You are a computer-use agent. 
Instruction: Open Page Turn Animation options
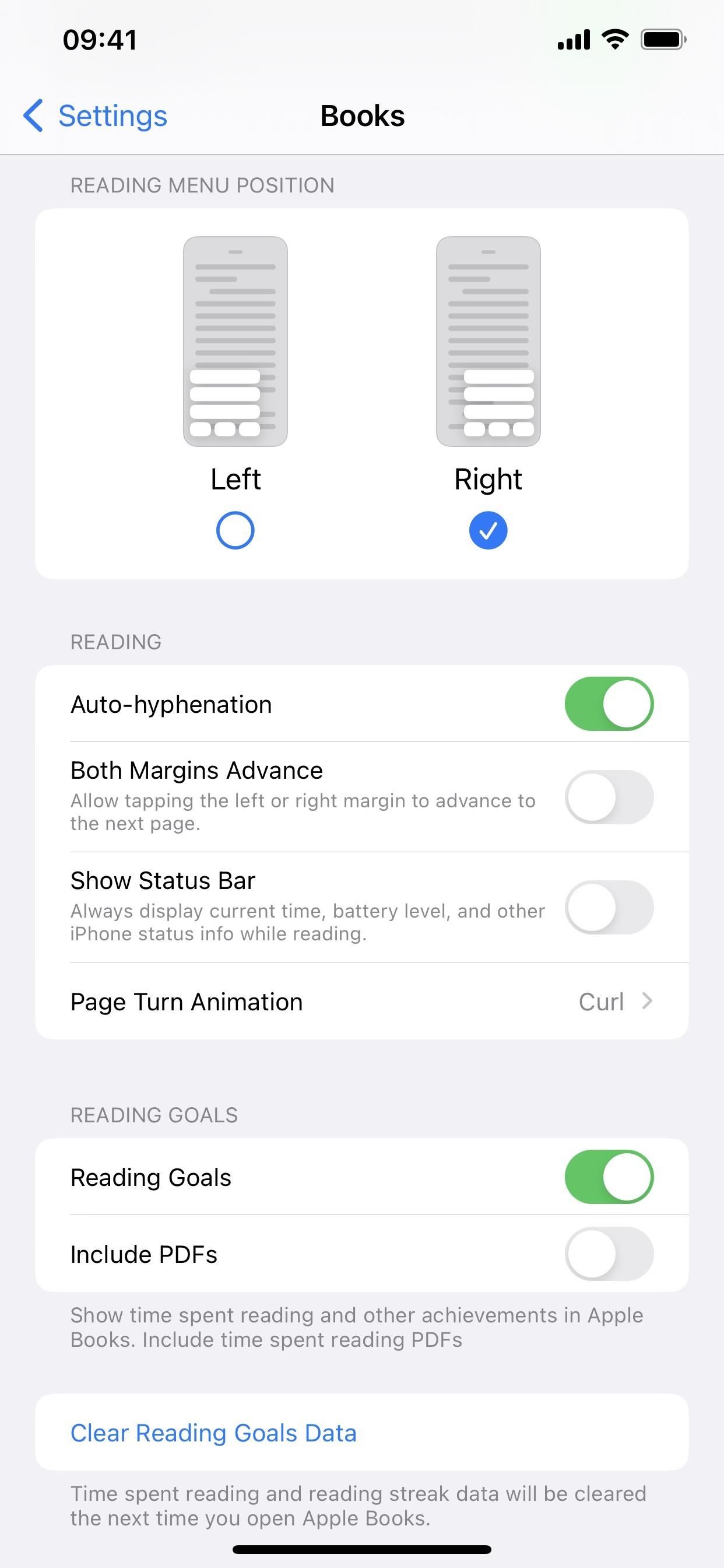point(361,1002)
